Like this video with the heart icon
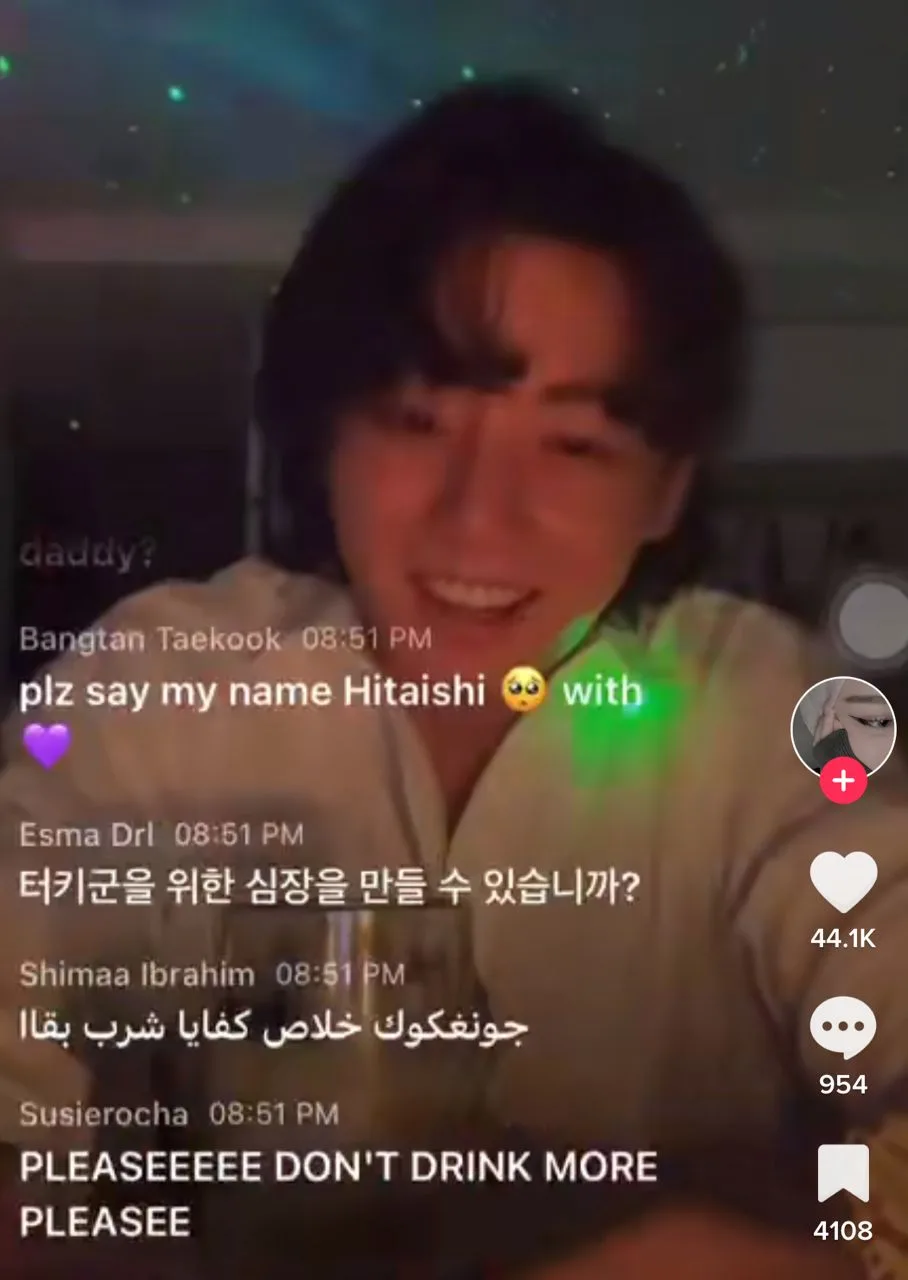 (843, 883)
